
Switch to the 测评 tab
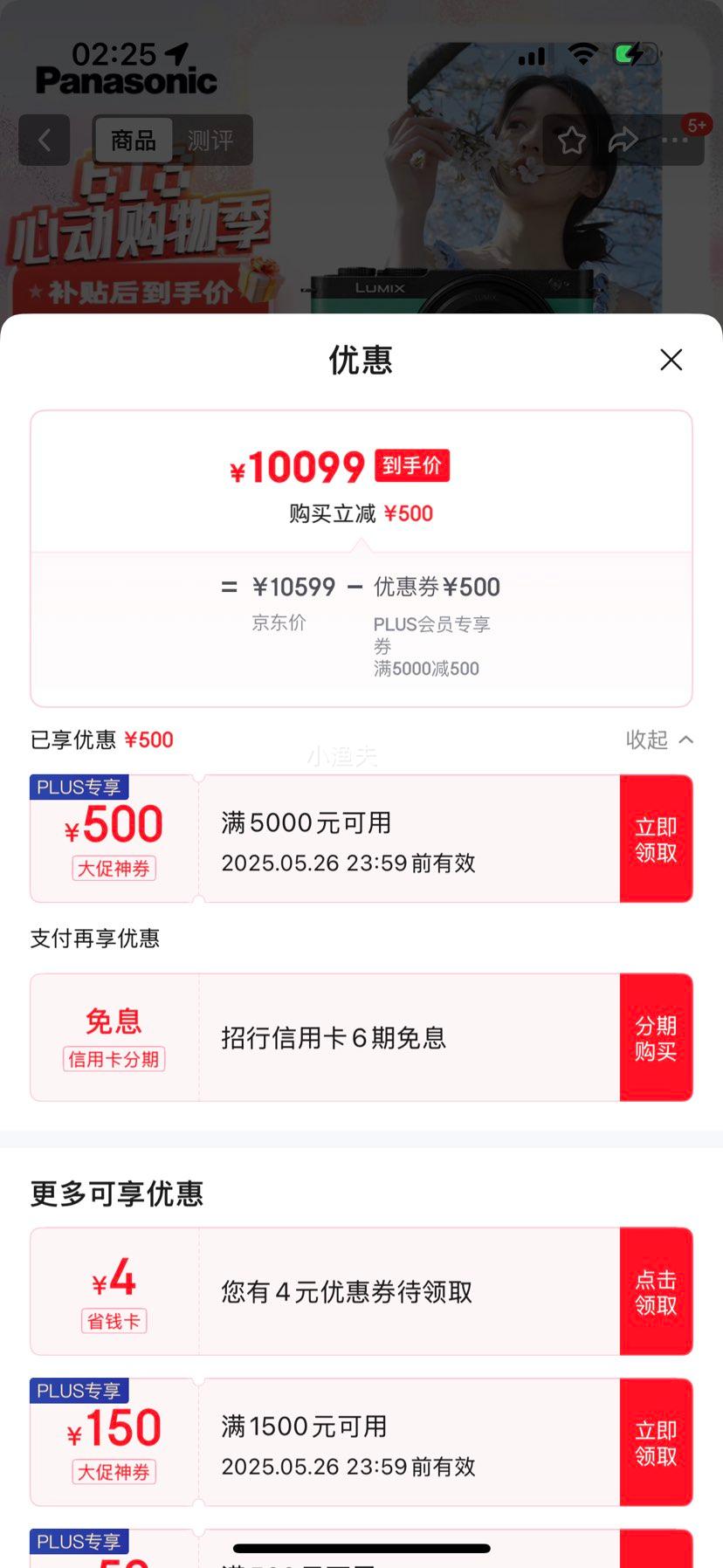(x=210, y=141)
